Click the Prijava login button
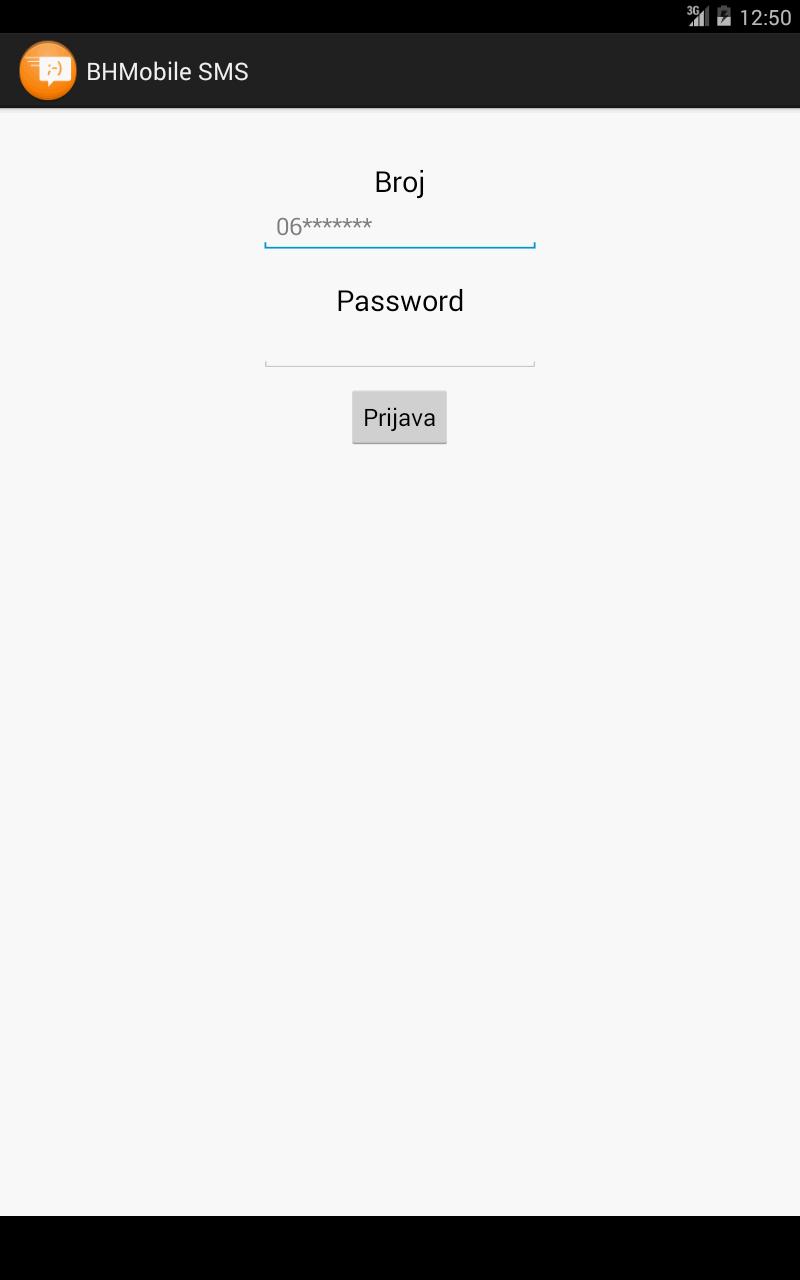The height and width of the screenshot is (1280, 800). (x=399, y=416)
